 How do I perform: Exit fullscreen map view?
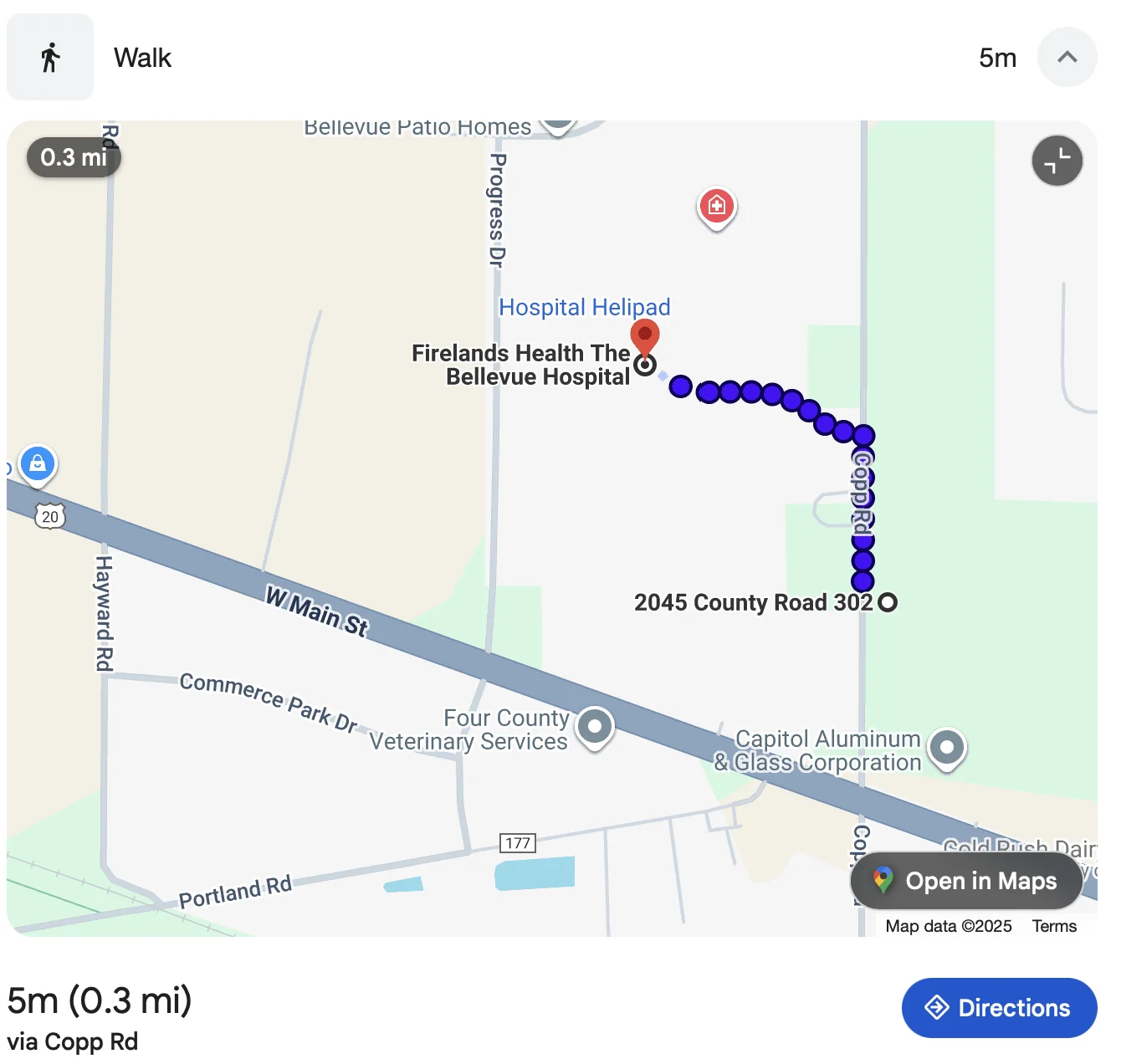(1057, 161)
